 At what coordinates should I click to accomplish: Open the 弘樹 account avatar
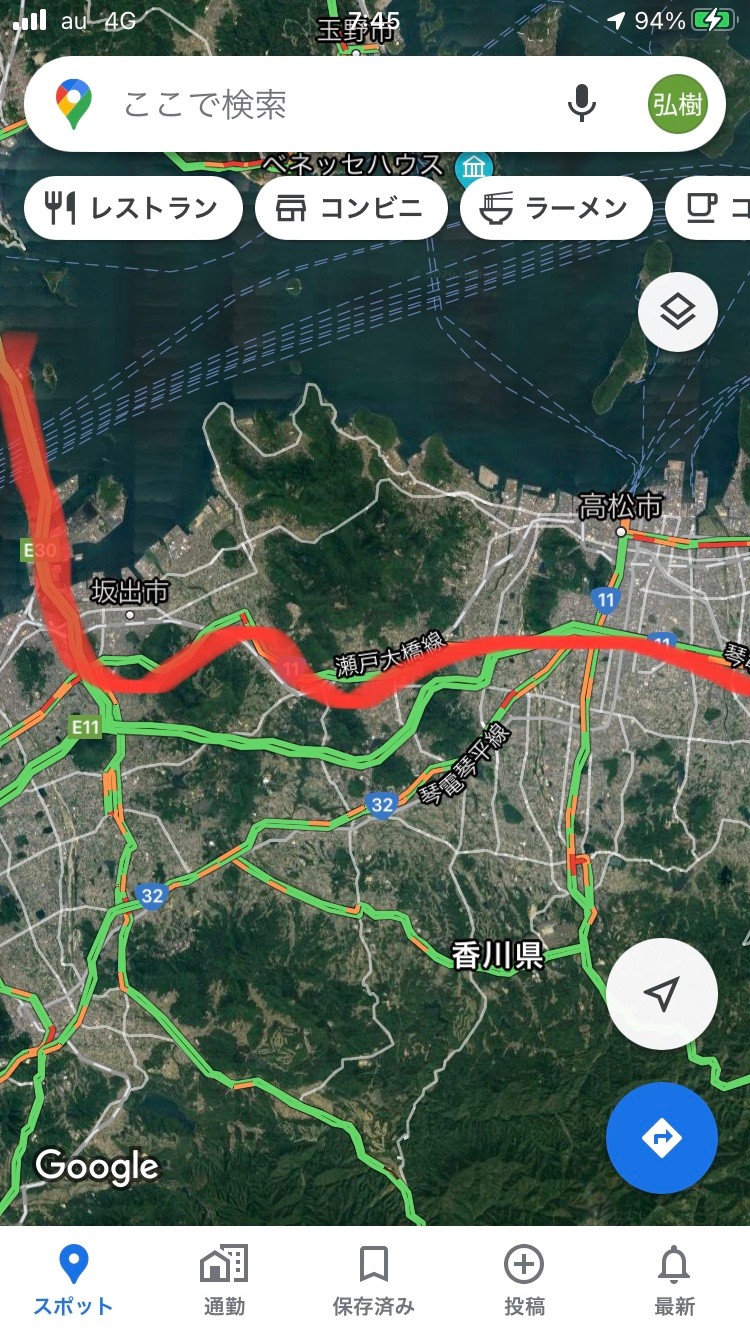click(x=677, y=104)
